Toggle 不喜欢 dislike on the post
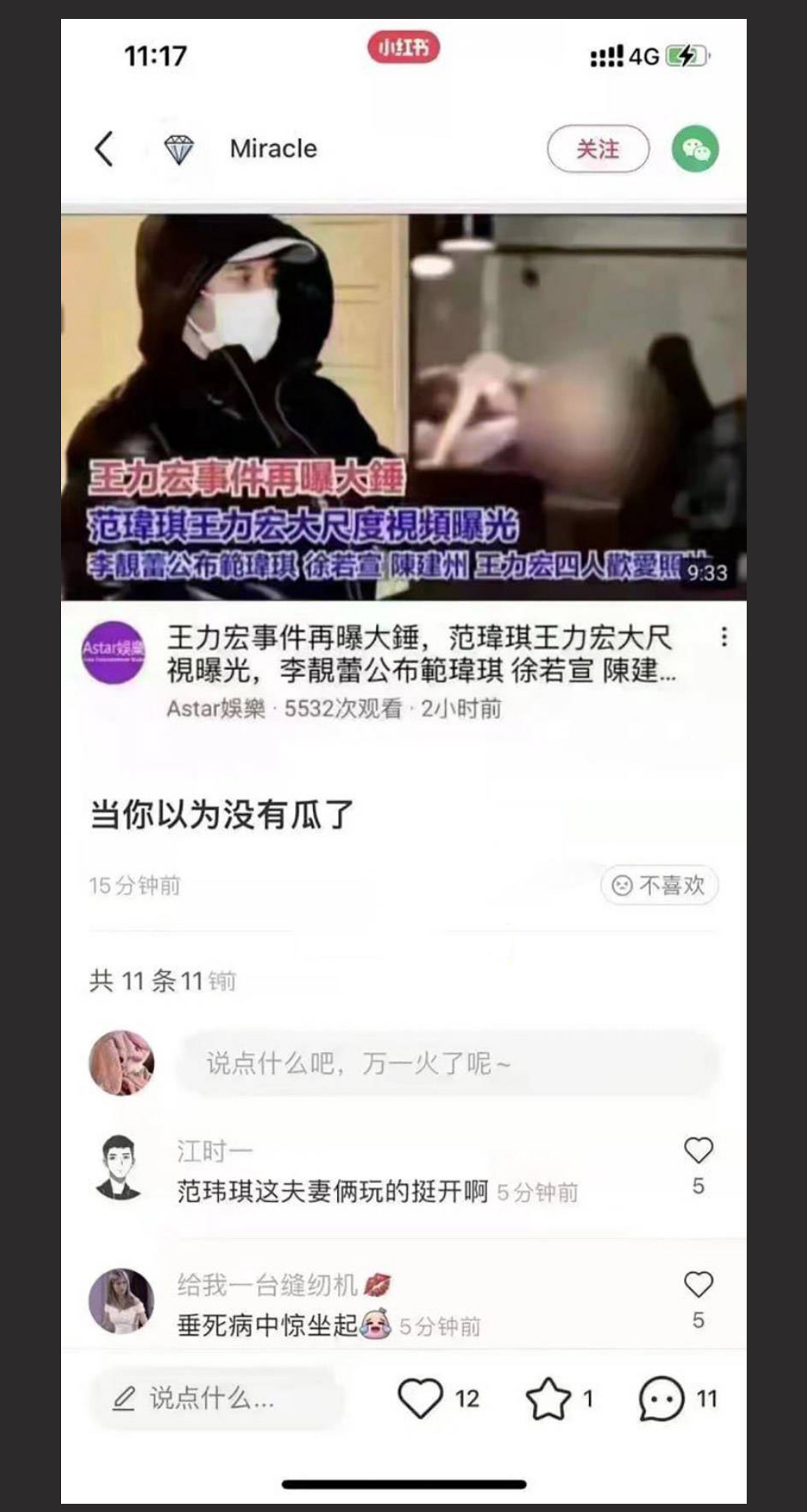 tap(658, 886)
